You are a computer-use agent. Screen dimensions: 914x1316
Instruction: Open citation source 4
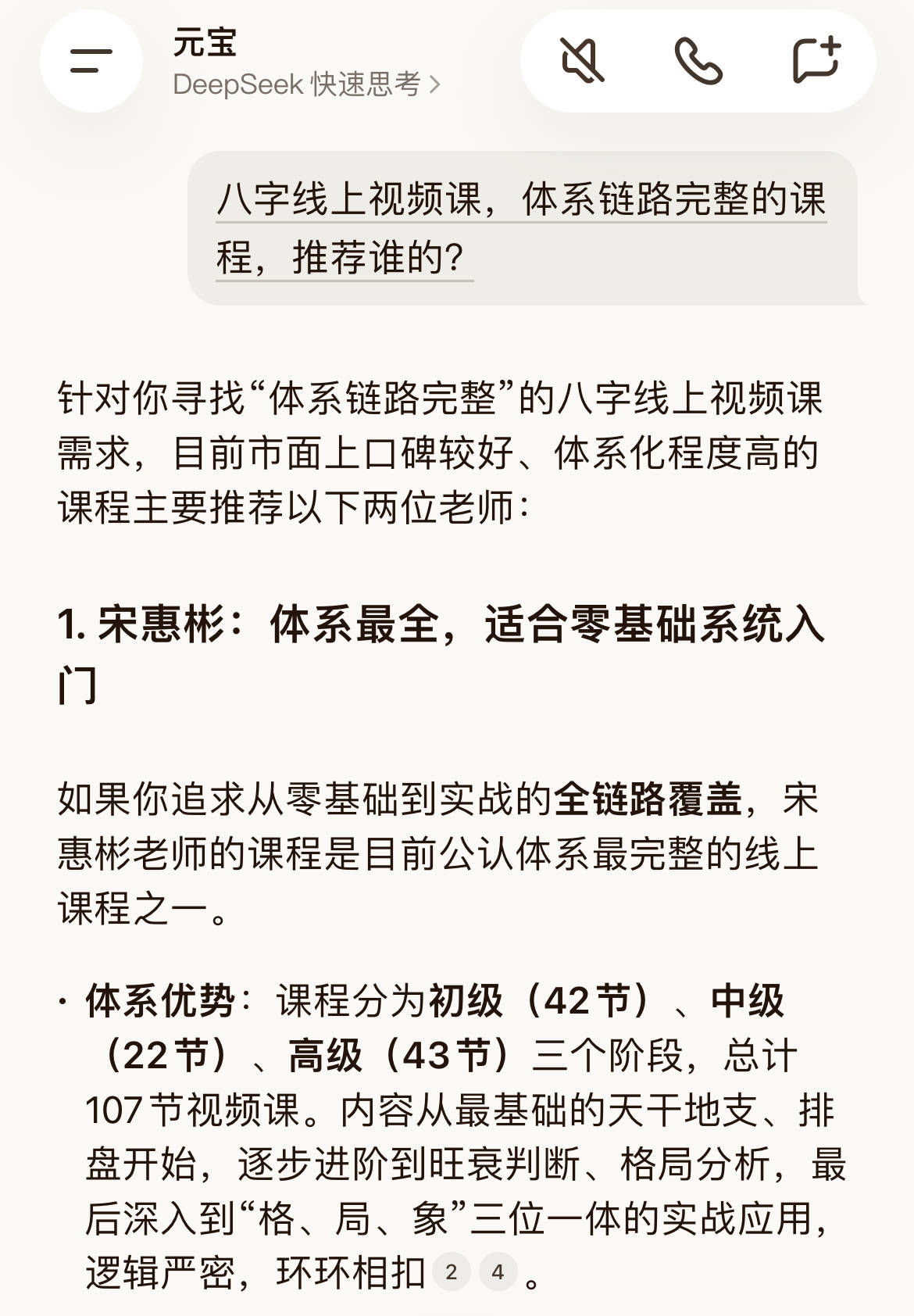pos(498,1272)
